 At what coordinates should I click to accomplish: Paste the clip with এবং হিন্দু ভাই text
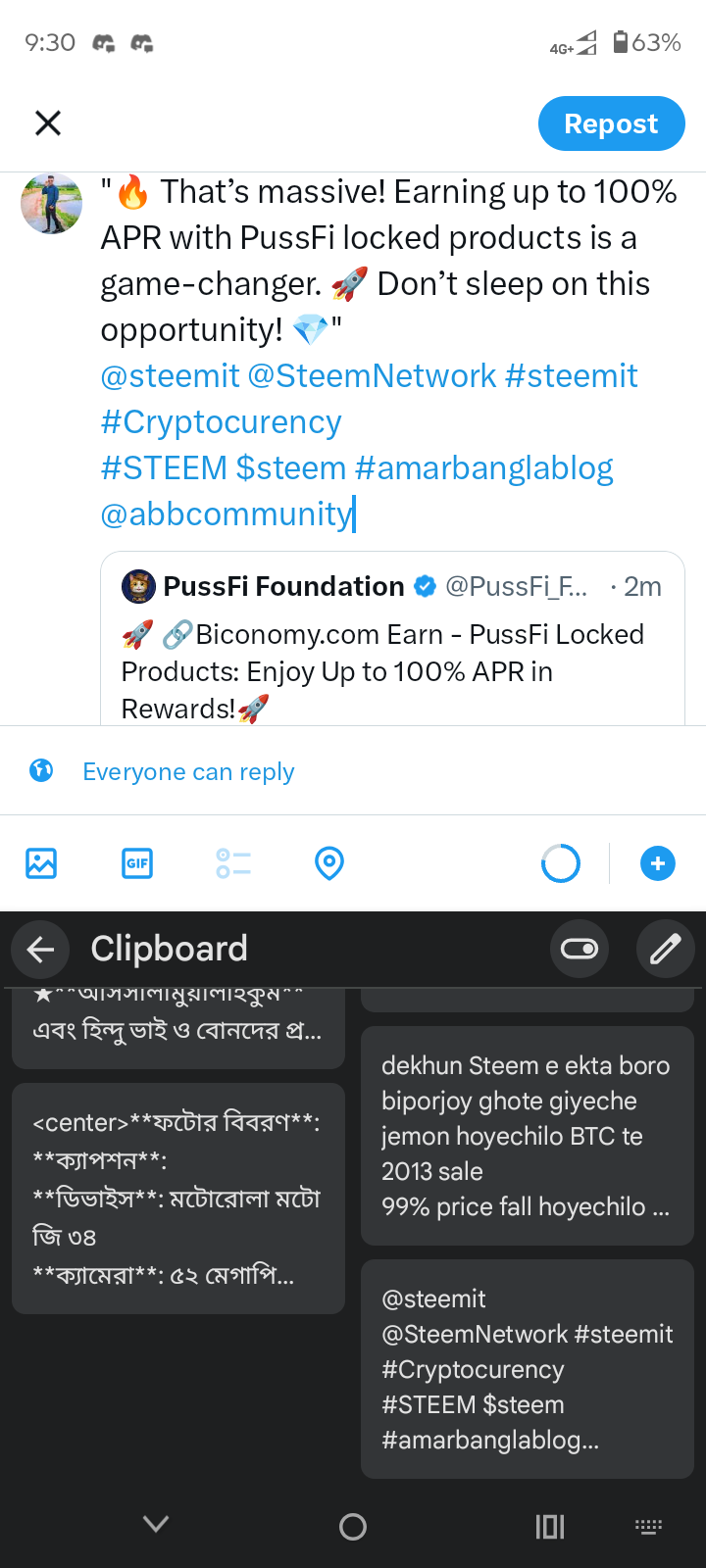[x=177, y=1030]
